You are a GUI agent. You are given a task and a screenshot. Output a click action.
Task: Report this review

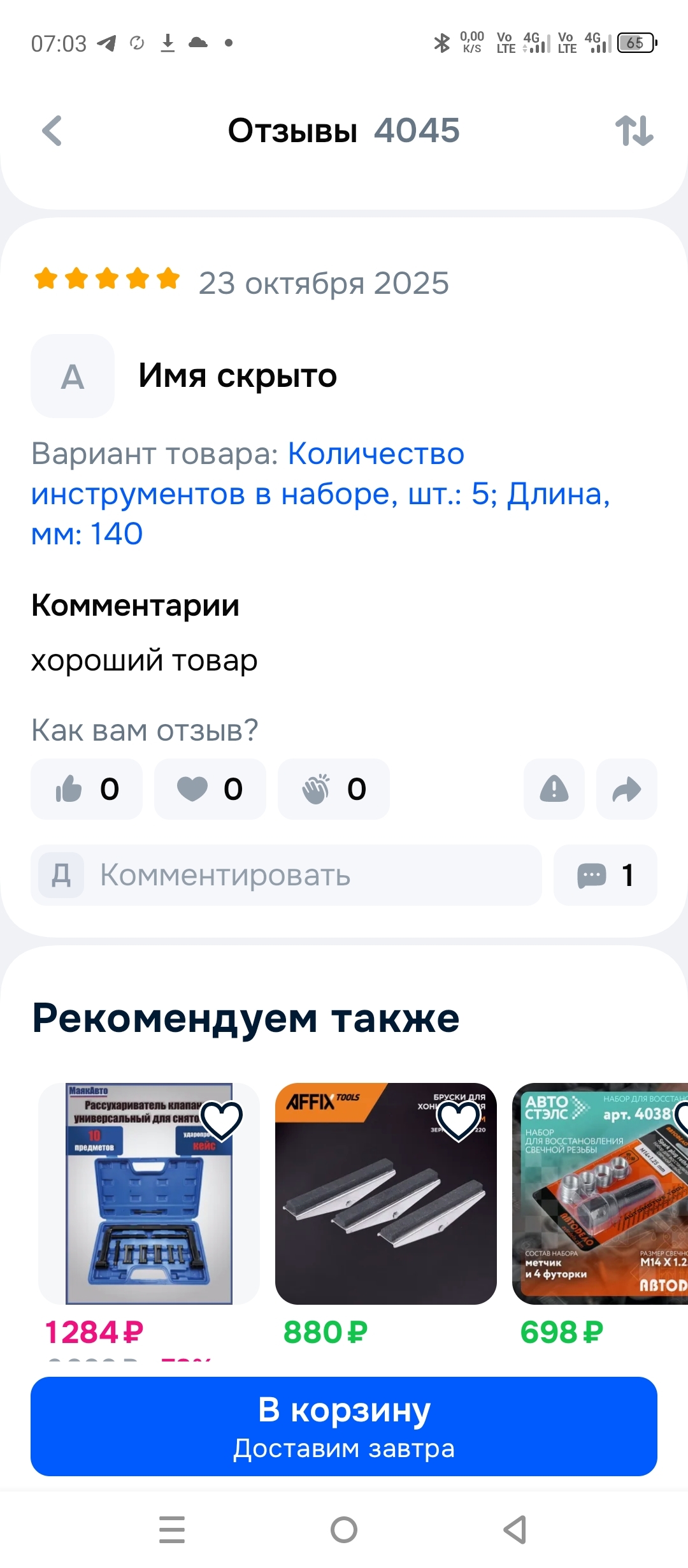pyautogui.click(x=554, y=789)
